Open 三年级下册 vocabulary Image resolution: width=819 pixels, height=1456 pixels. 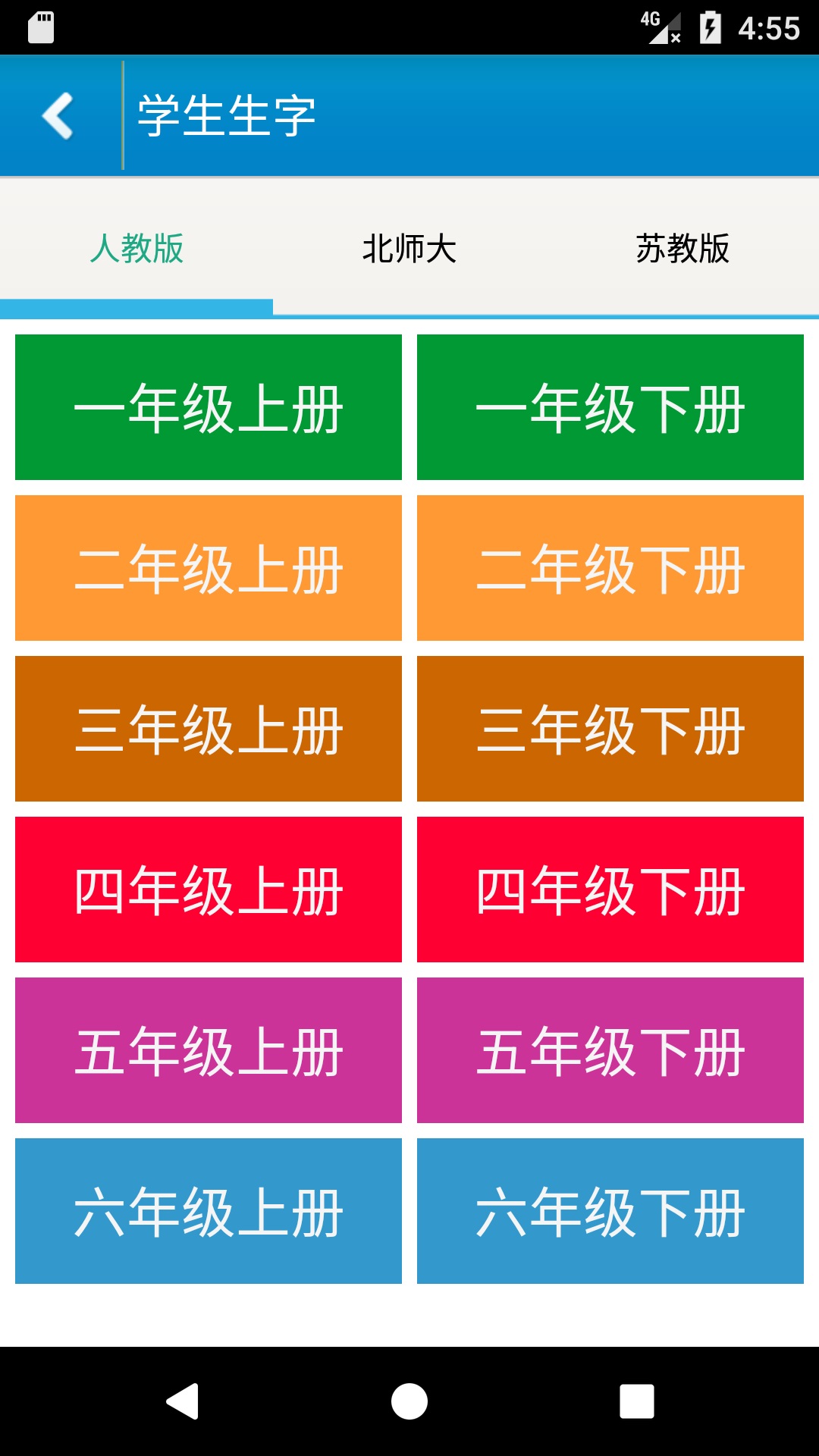pos(610,729)
